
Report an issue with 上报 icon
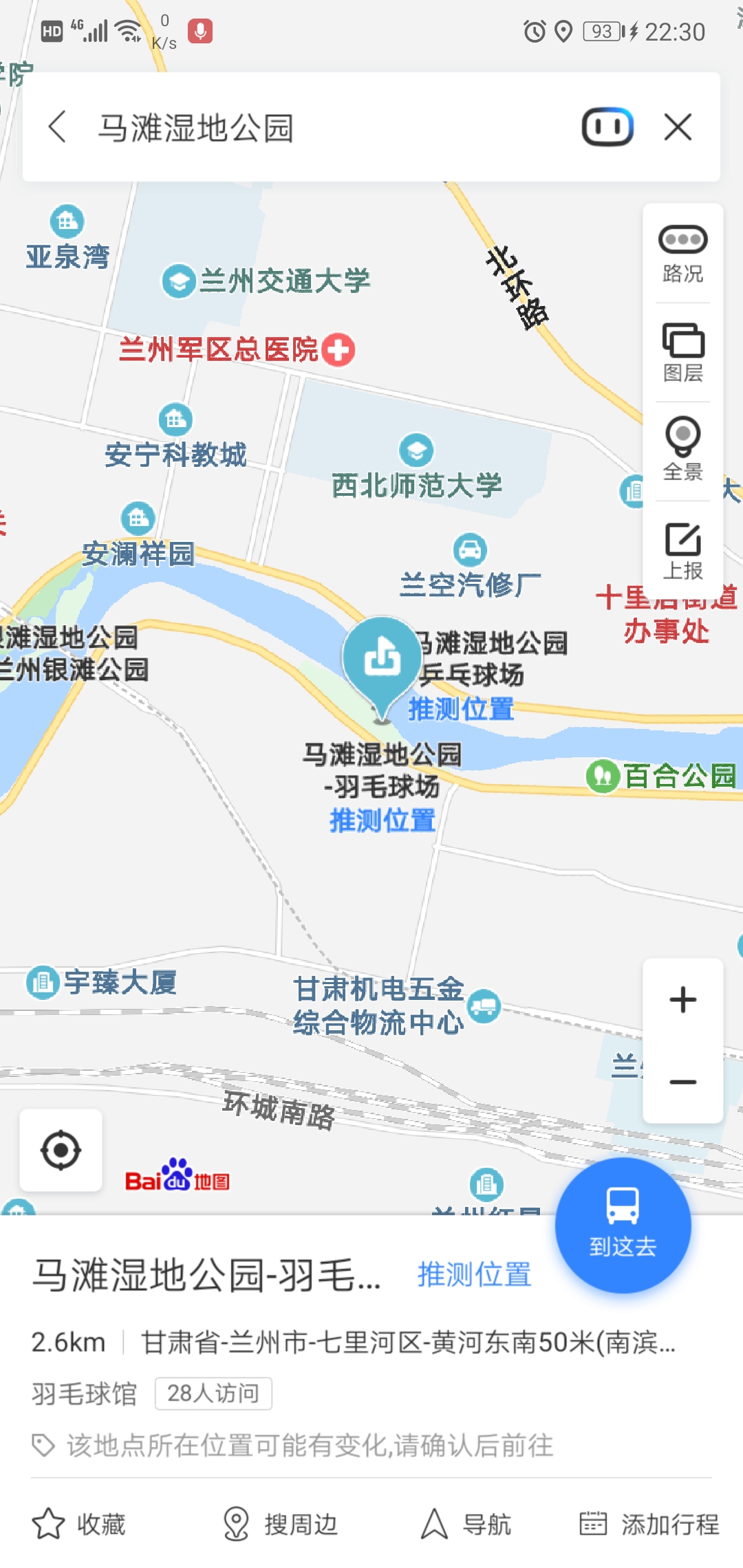682,547
